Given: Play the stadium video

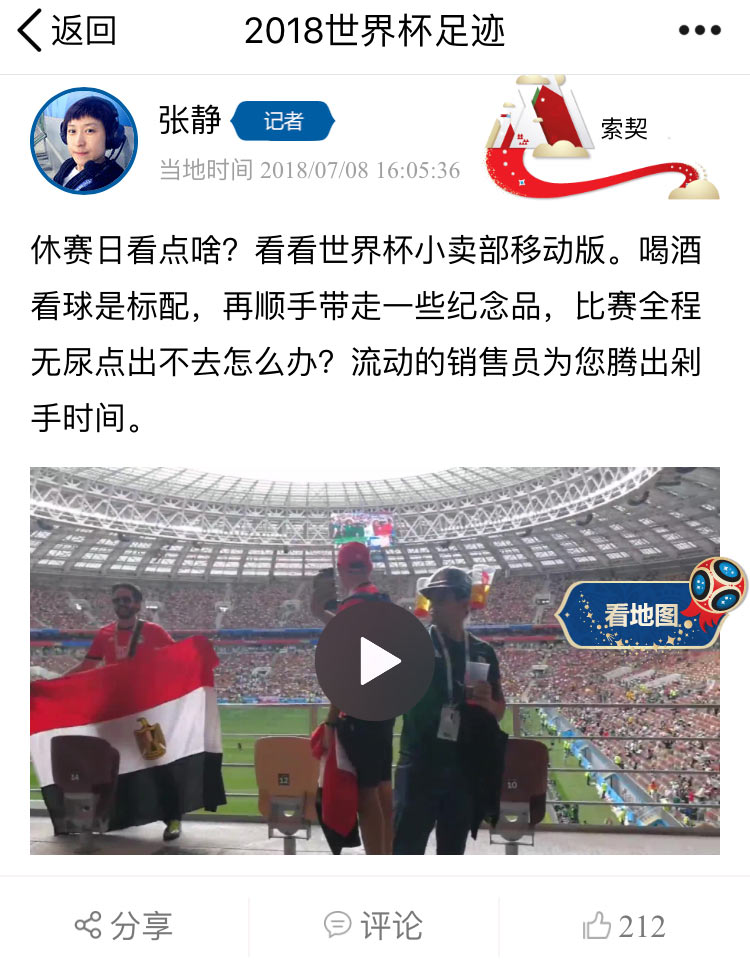Looking at the screenshot, I should [375, 661].
